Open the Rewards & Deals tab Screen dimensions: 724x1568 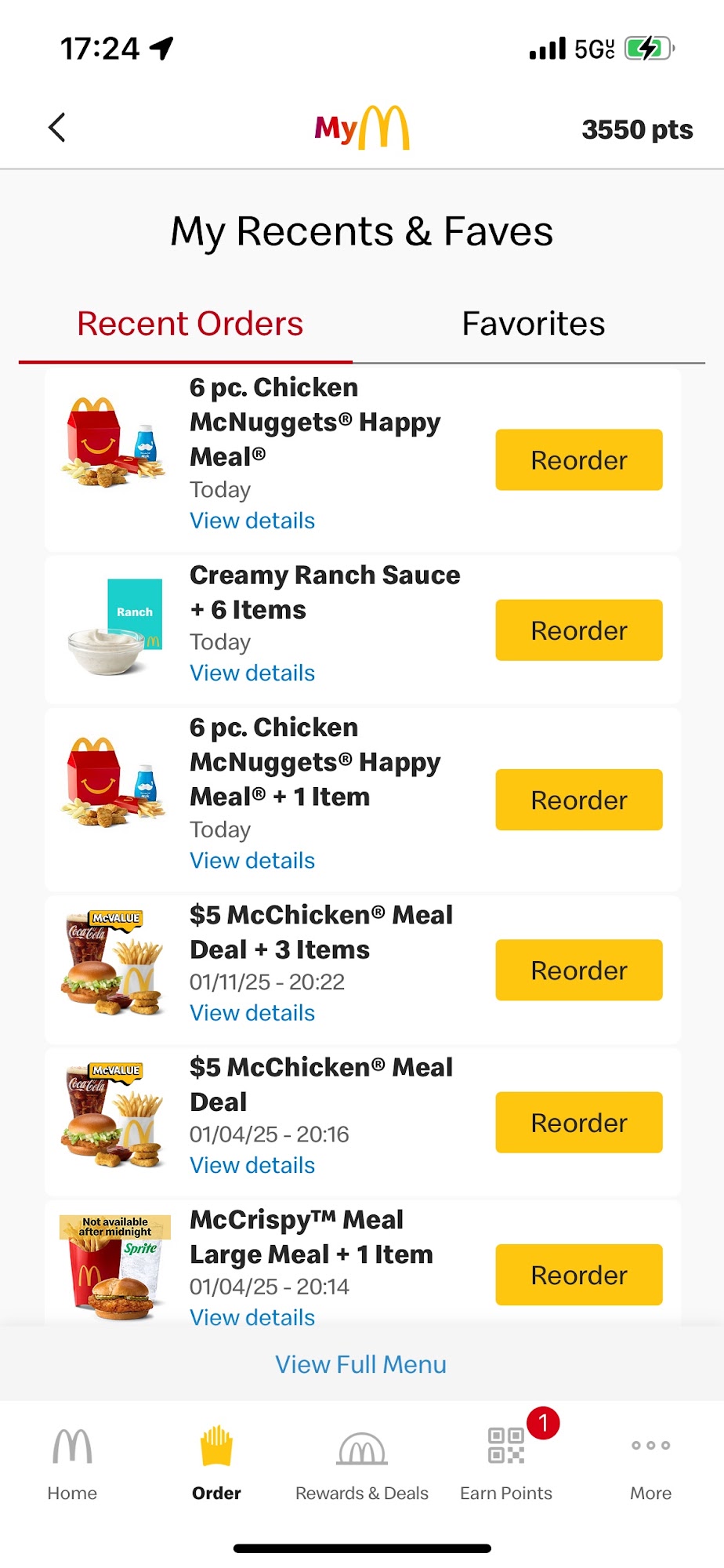361,1463
